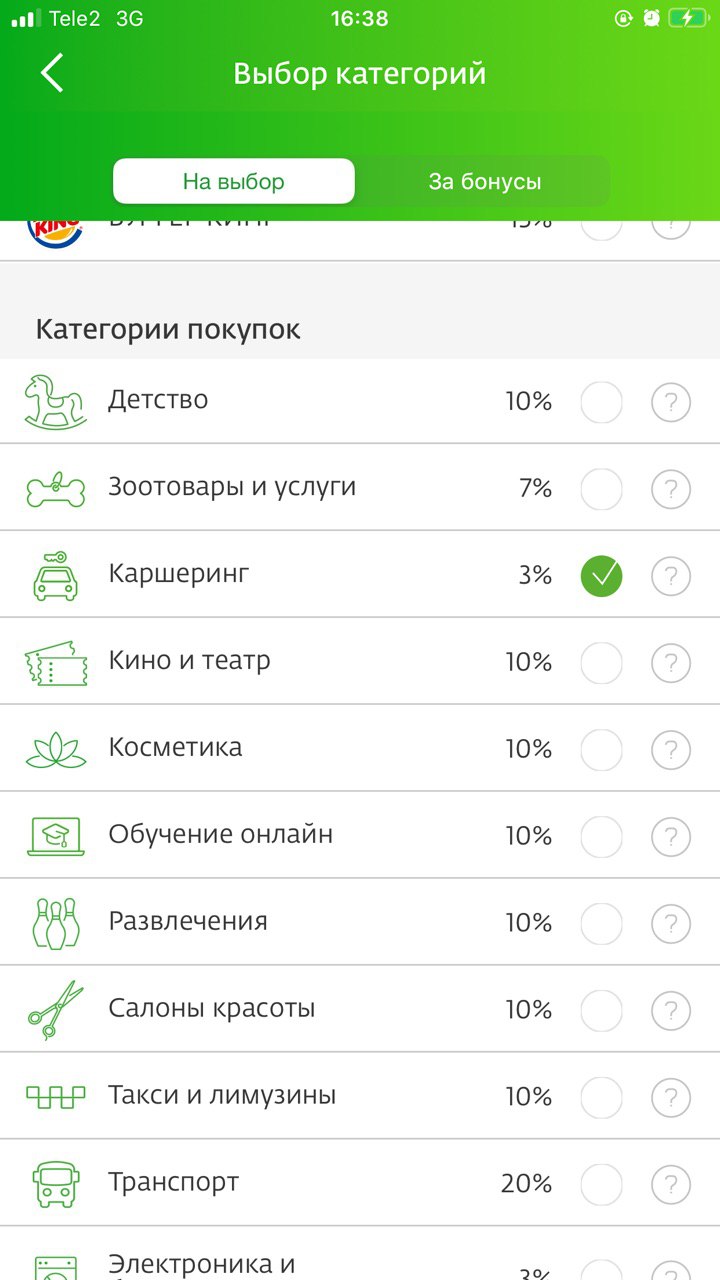The width and height of the screenshot is (720, 1280).
Task: Tap help icon for Салоны красоты
Action: [671, 1011]
